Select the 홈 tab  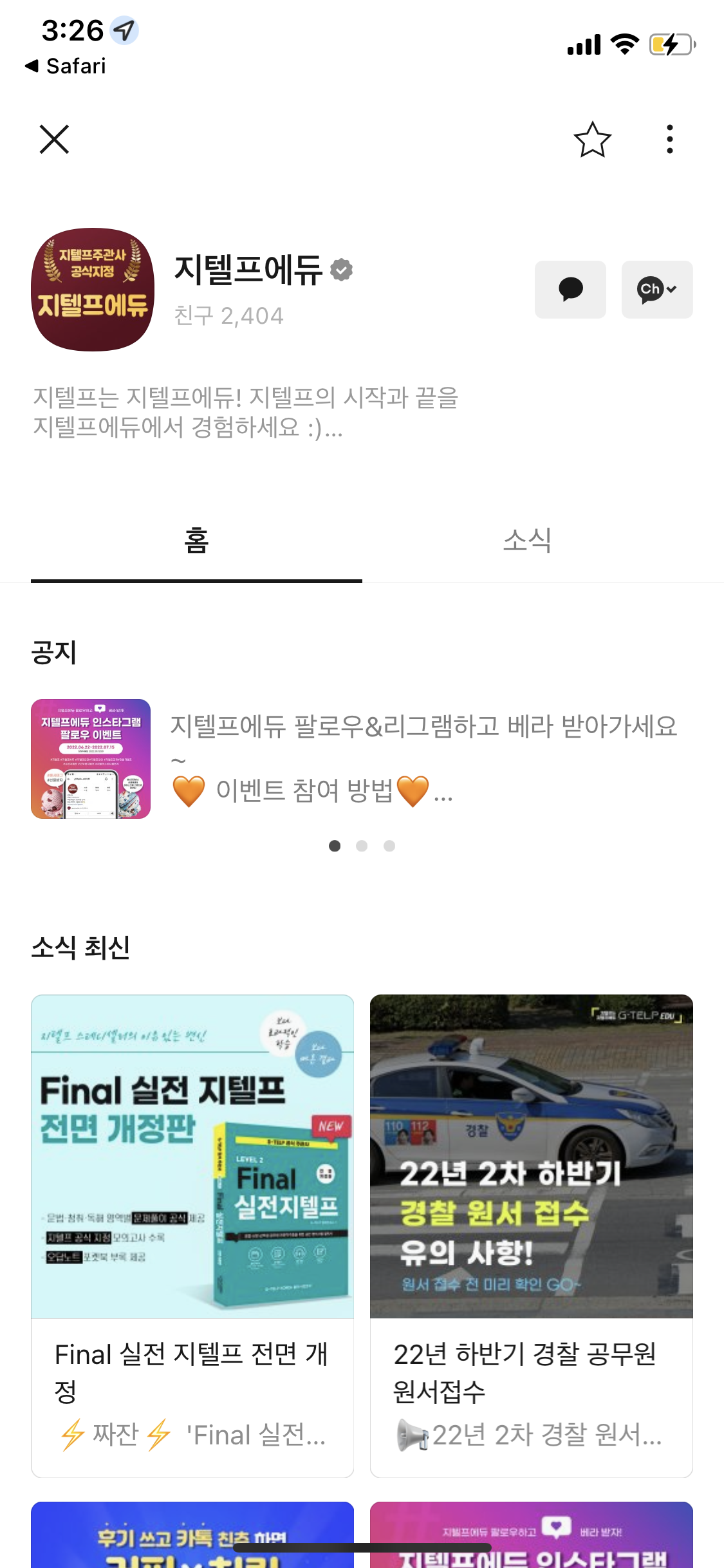[x=196, y=541]
